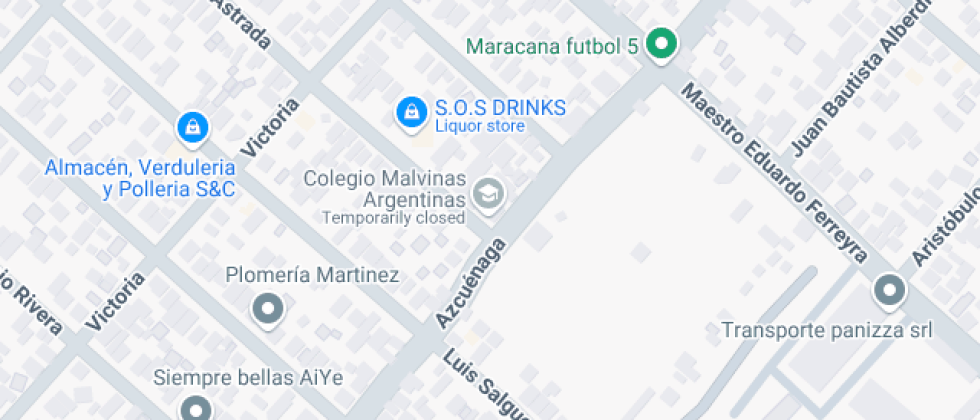Viewport: 980px width, 420px height.
Task: Tap the Siempre bellas AiYe pin
Action: 195,408
